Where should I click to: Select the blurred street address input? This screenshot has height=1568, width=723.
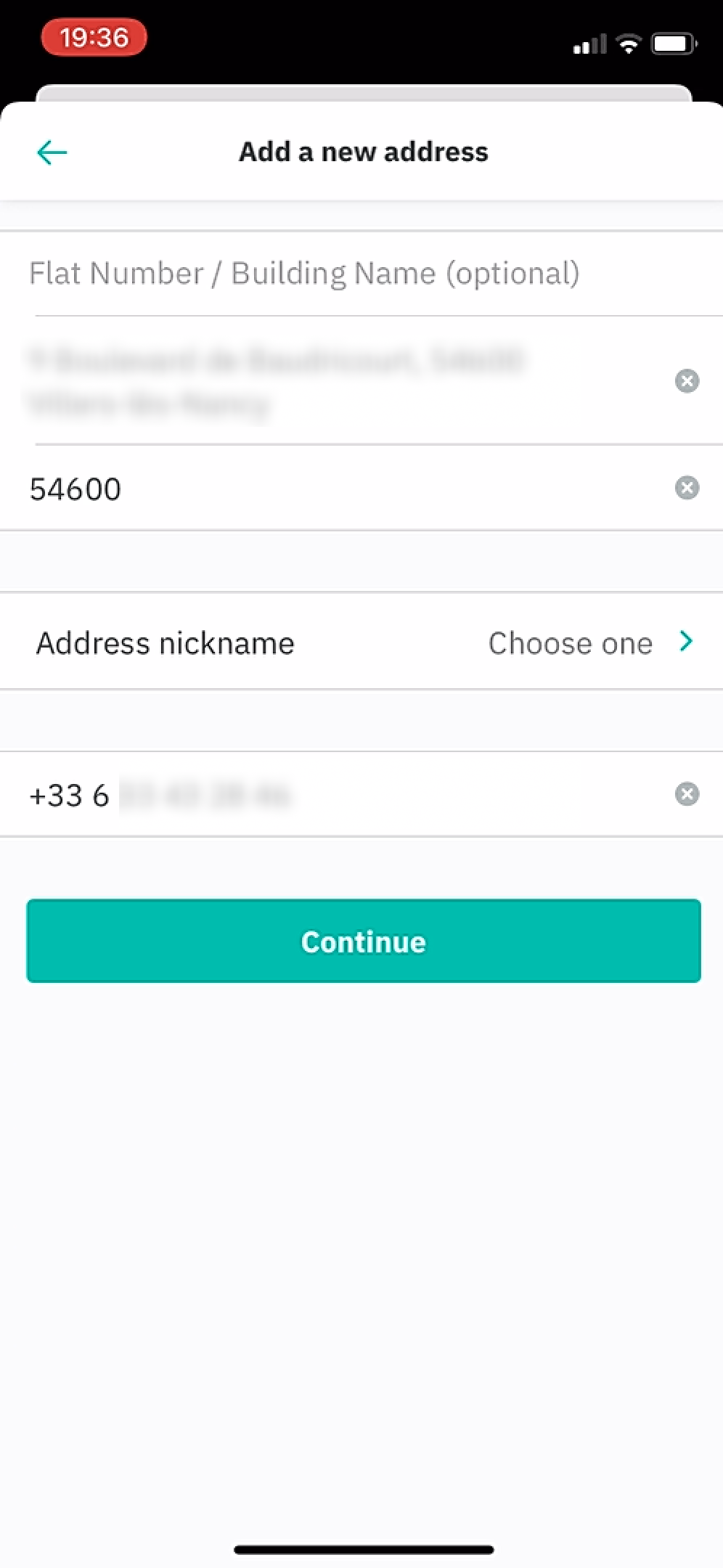tap(290, 381)
